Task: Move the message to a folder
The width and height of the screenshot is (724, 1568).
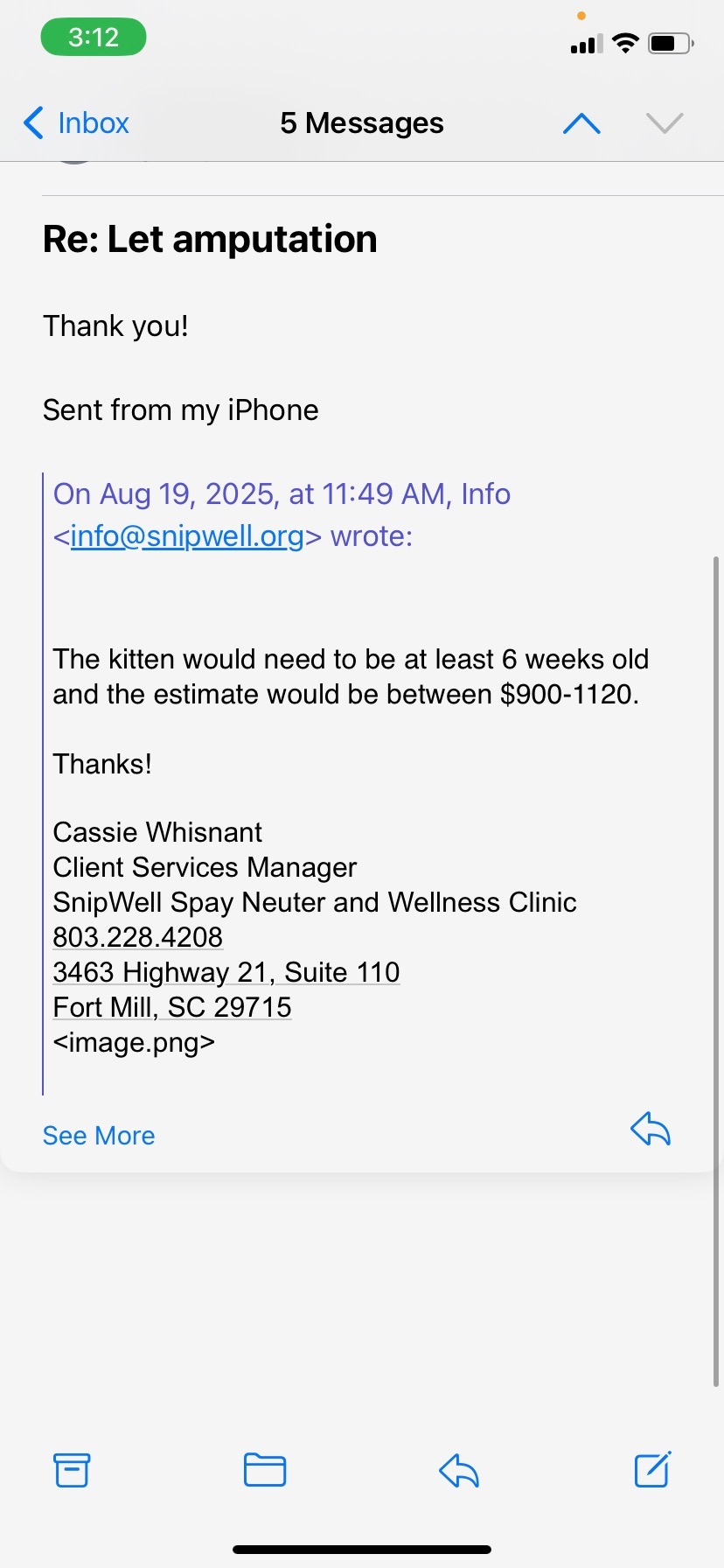Action: click(265, 1470)
